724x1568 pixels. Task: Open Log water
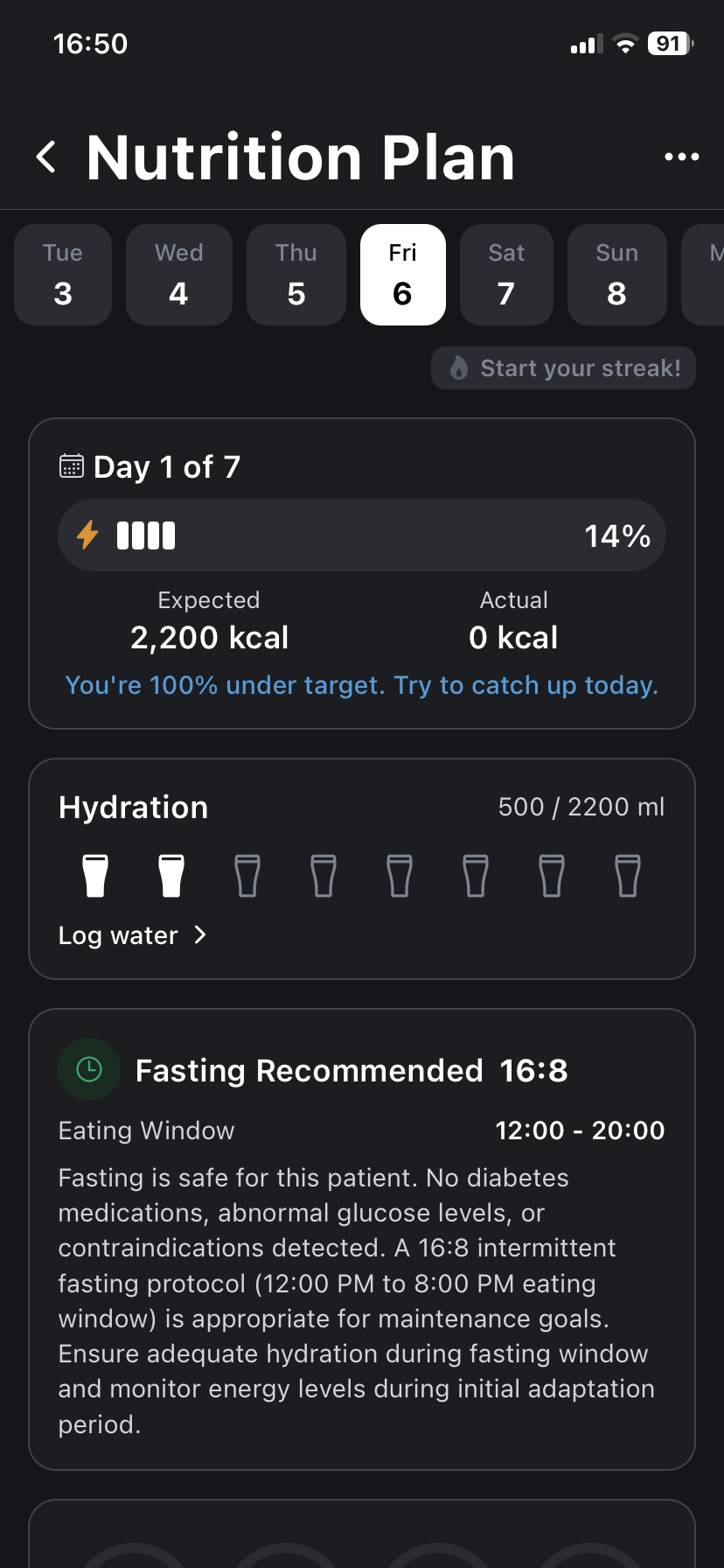(x=118, y=934)
